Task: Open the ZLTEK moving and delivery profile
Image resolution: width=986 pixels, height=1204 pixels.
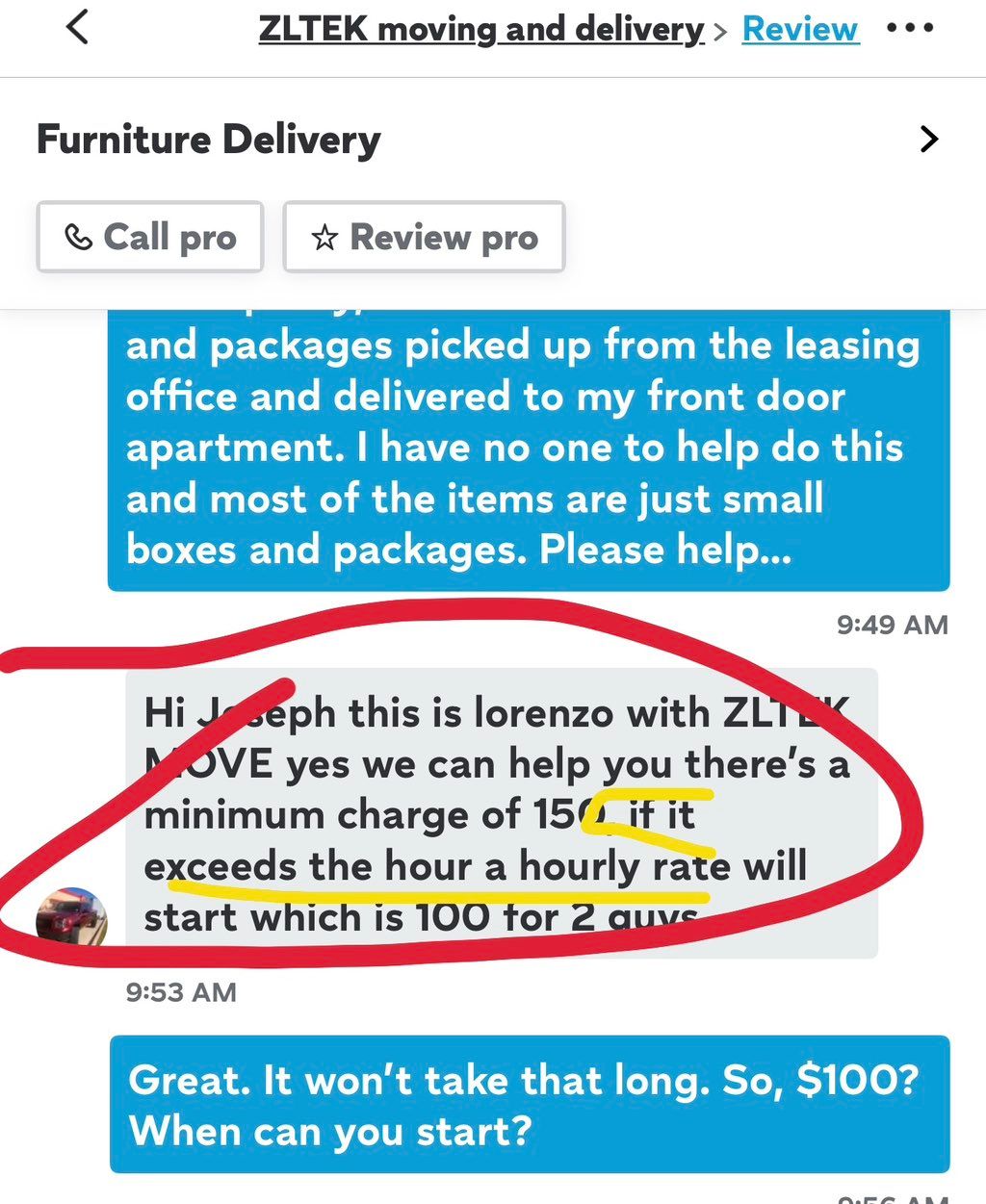Action: click(480, 29)
